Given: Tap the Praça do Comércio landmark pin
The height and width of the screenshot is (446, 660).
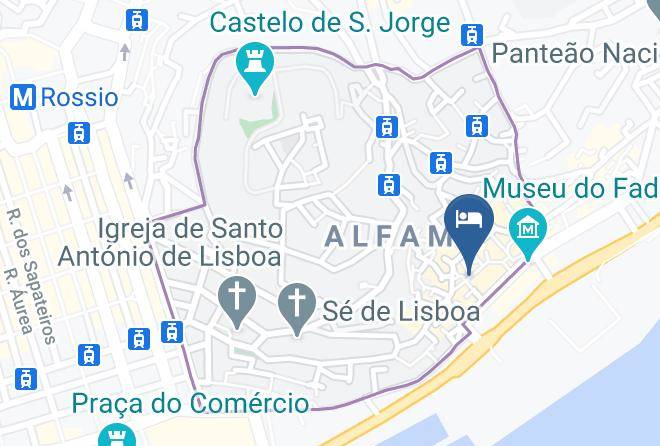Looking at the screenshot, I should click(117, 436).
